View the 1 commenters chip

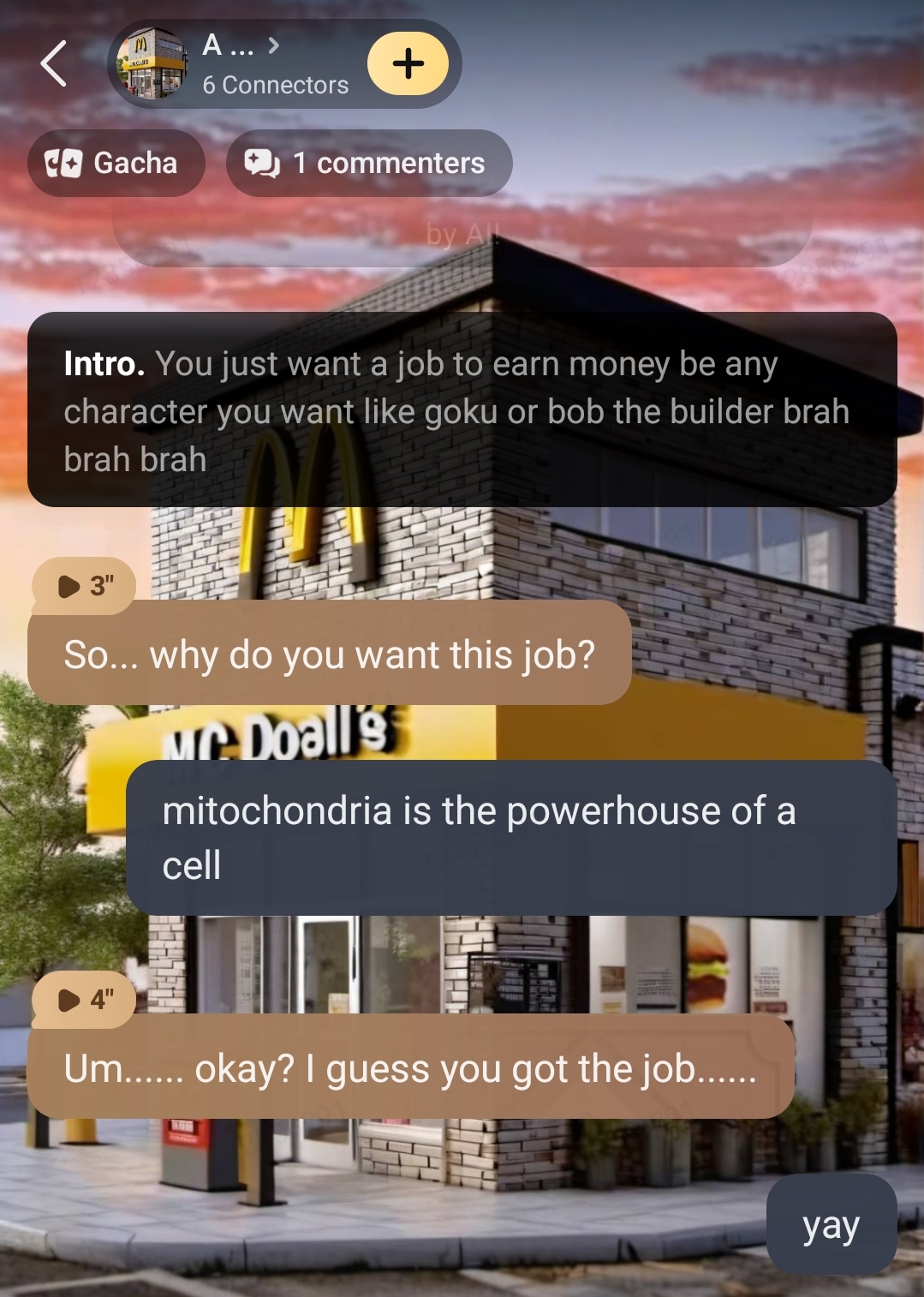pos(368,163)
